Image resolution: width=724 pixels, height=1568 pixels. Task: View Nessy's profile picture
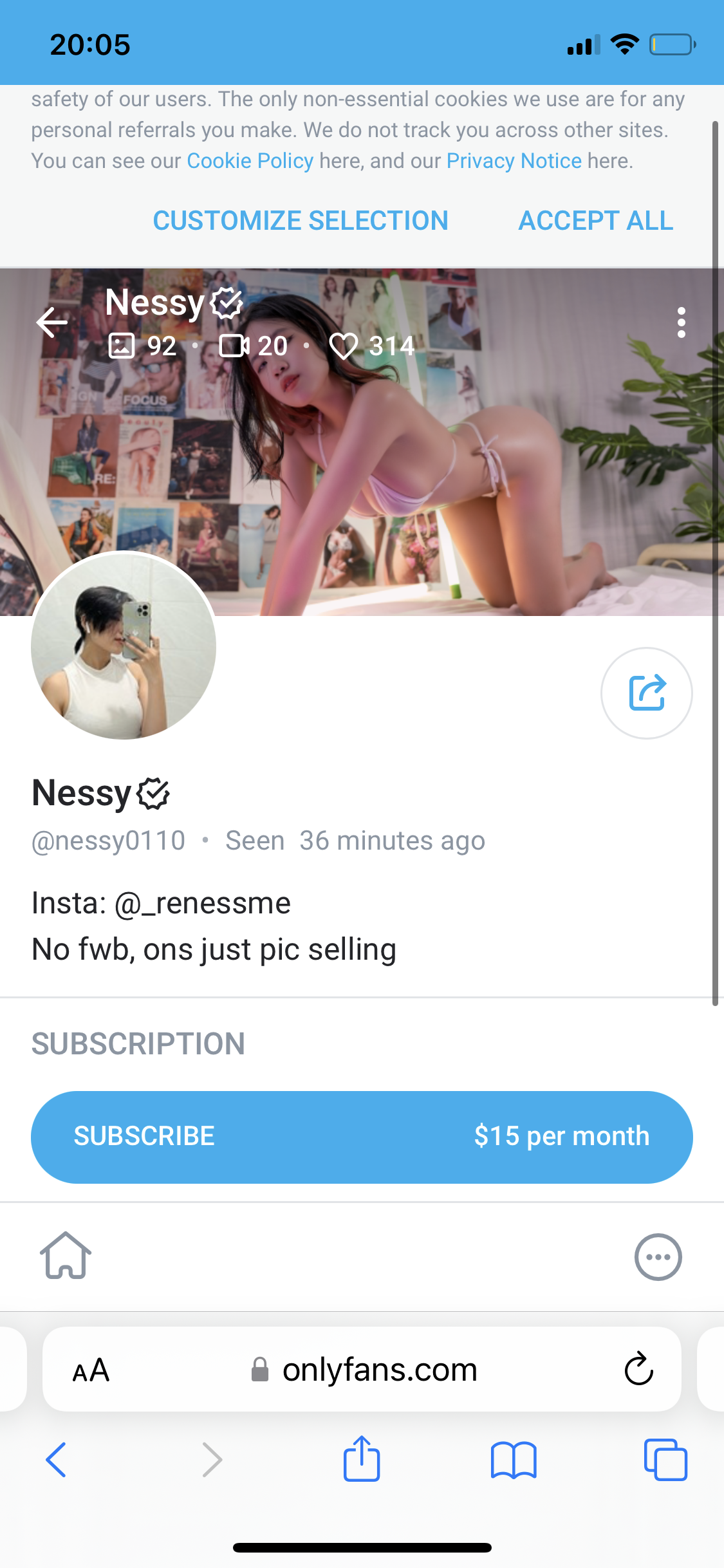[x=124, y=646]
